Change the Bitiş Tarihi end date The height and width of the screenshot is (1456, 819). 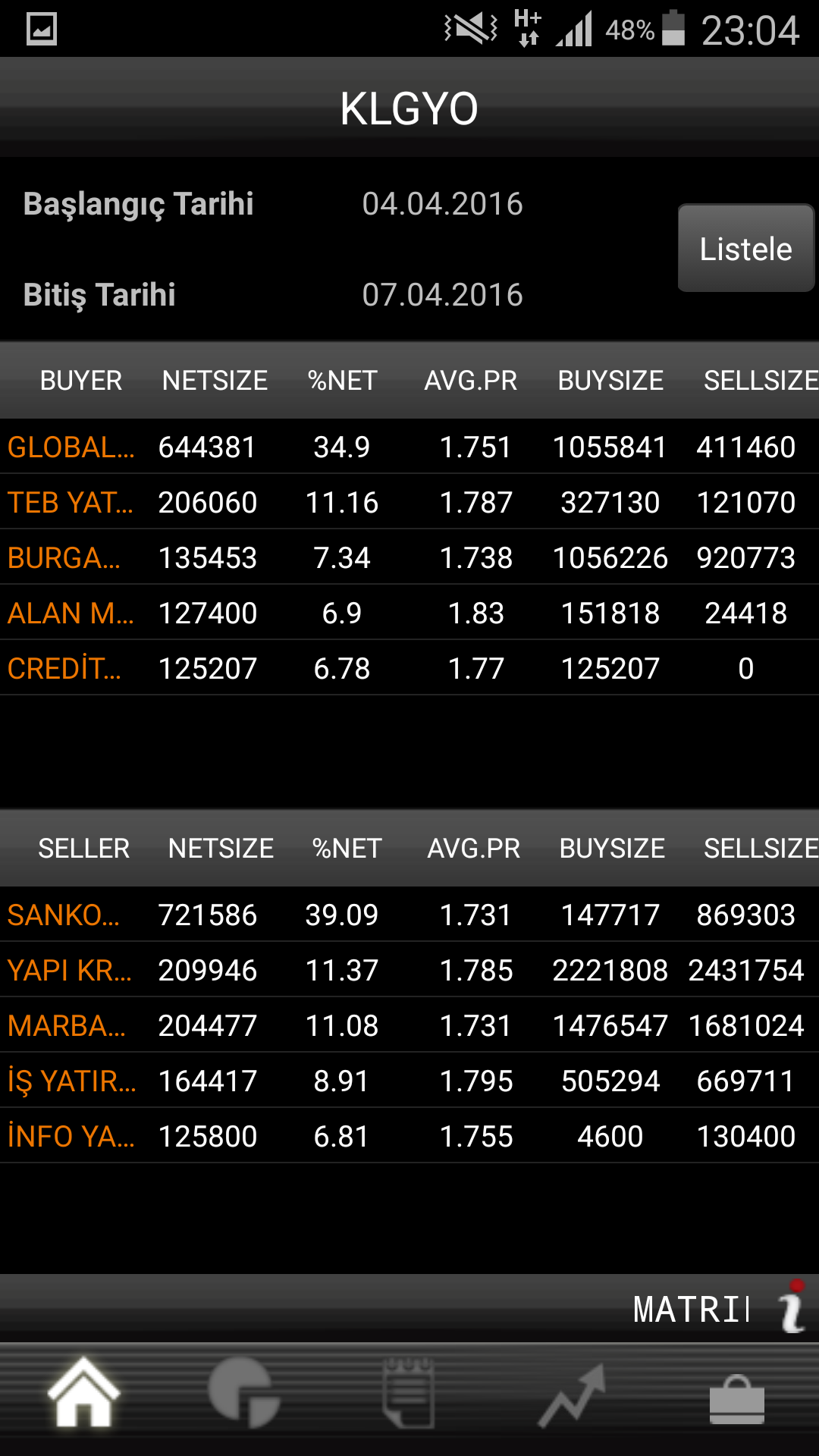pyautogui.click(x=442, y=295)
